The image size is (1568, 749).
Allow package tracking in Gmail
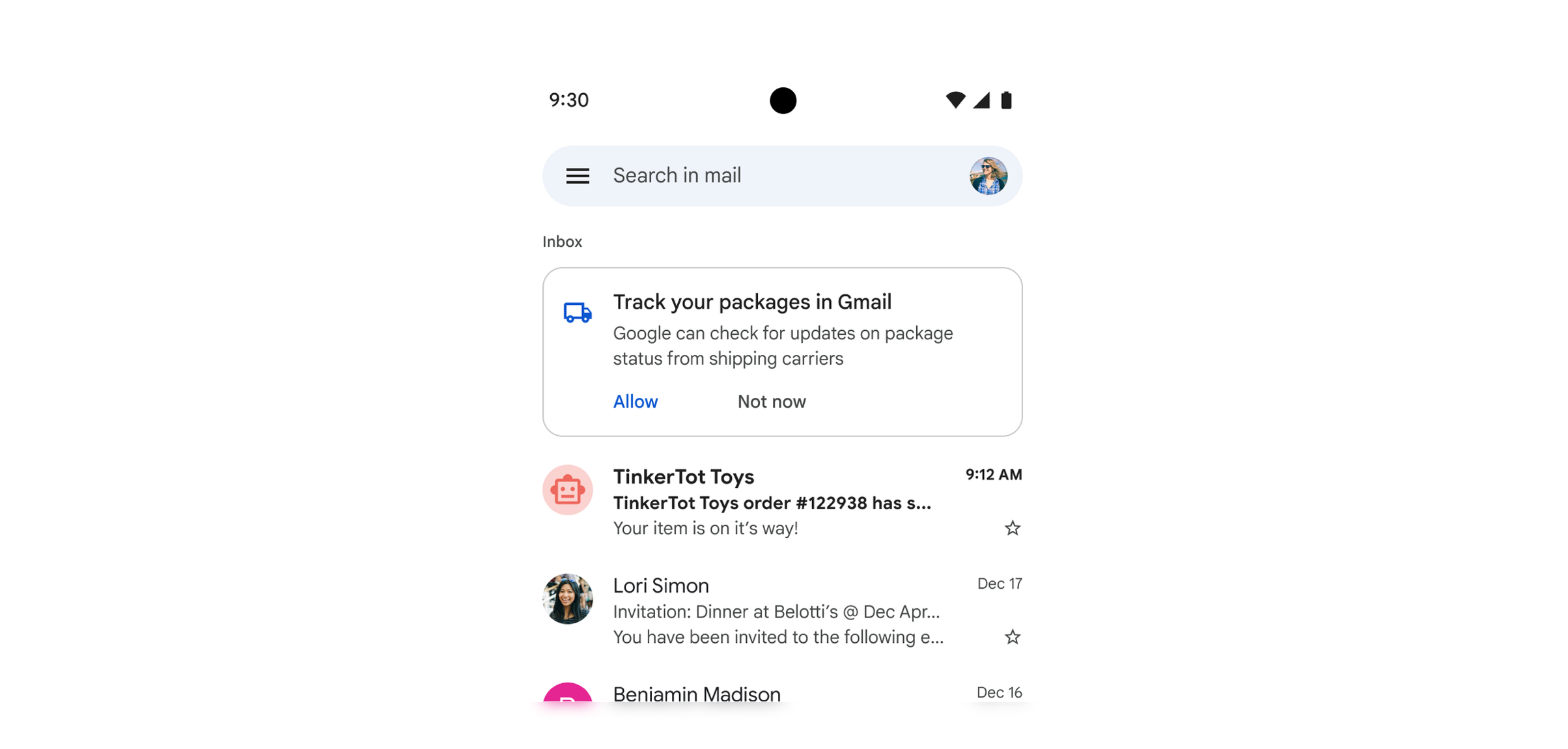635,402
